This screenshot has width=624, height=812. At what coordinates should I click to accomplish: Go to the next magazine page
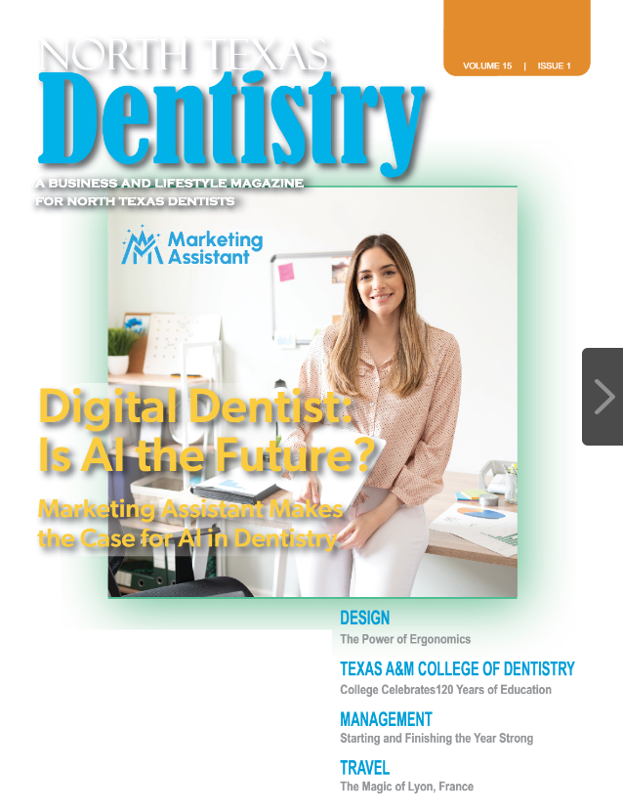[603, 397]
